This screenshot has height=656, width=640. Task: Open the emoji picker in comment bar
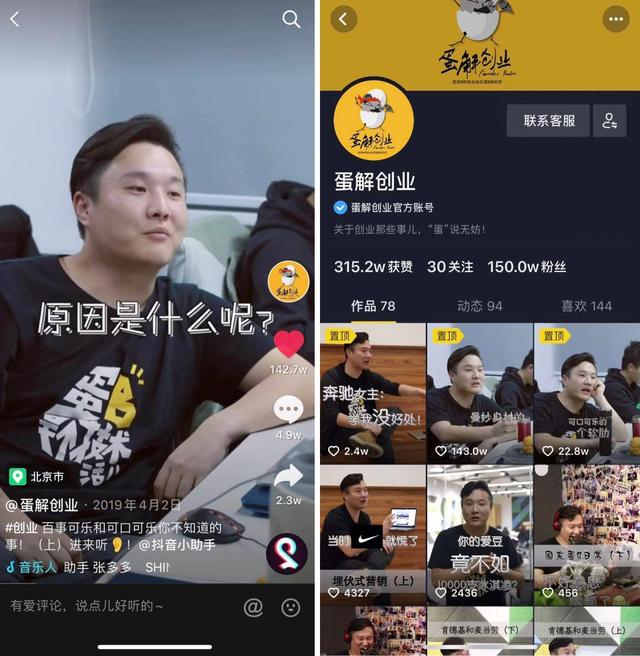coord(290,606)
